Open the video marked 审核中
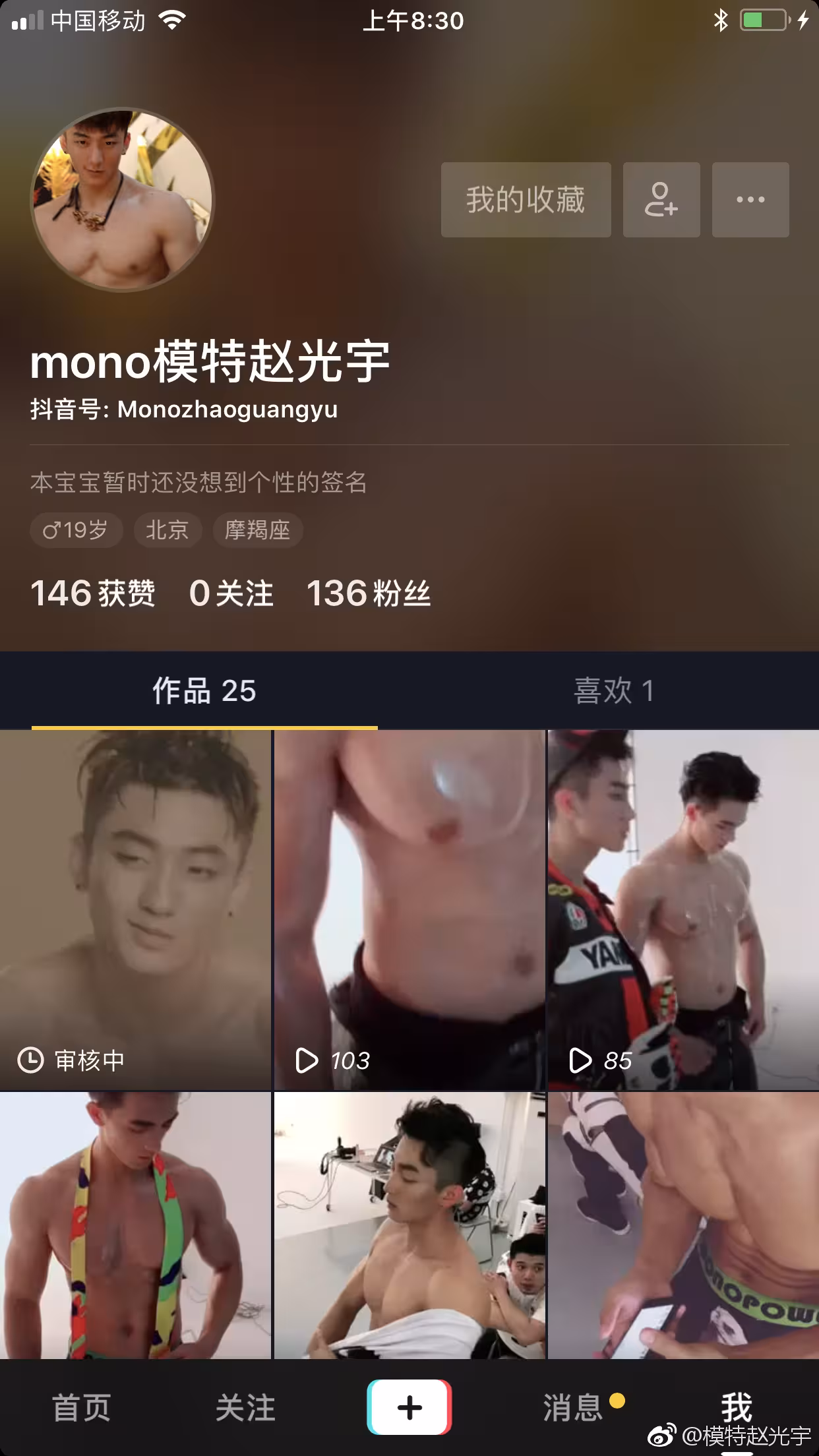 coord(135,910)
